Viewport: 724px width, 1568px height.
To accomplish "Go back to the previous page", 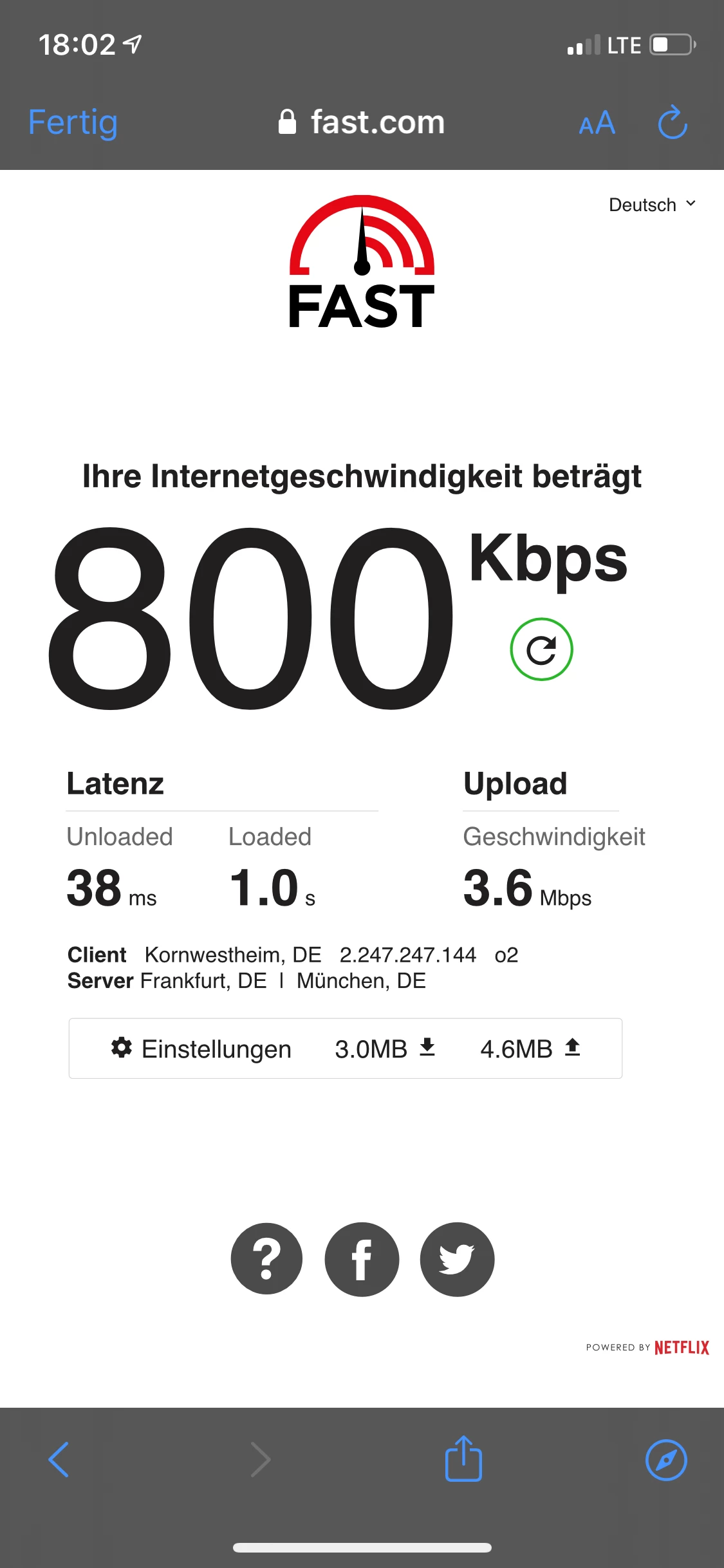I will [59, 1459].
